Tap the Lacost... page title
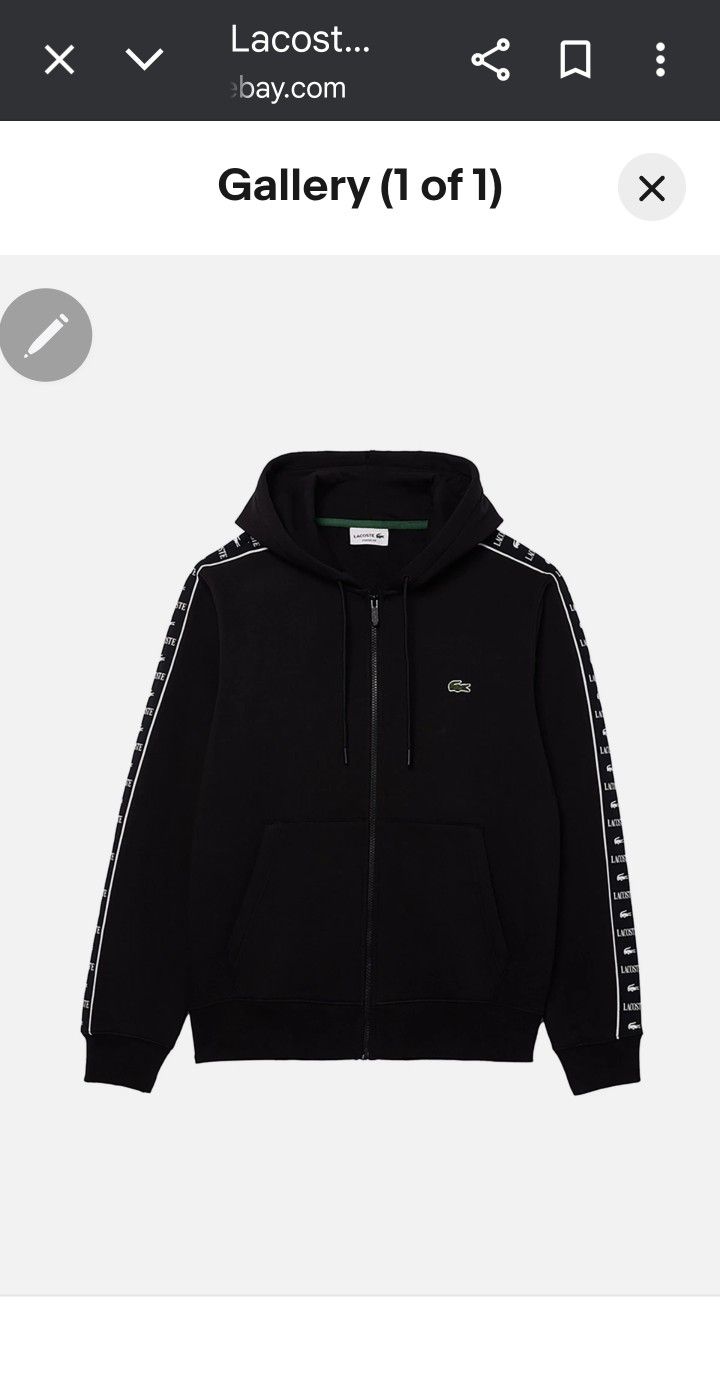This screenshot has height=1392, width=720. coord(299,42)
